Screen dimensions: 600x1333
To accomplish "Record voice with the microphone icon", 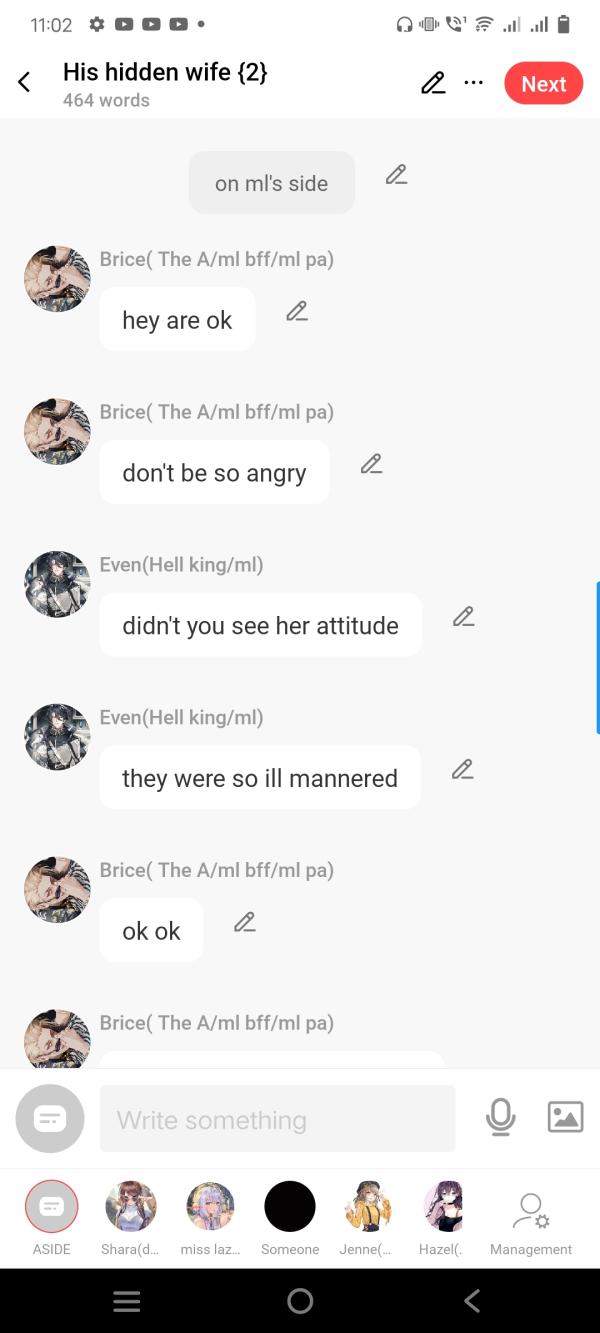I will (x=500, y=1117).
